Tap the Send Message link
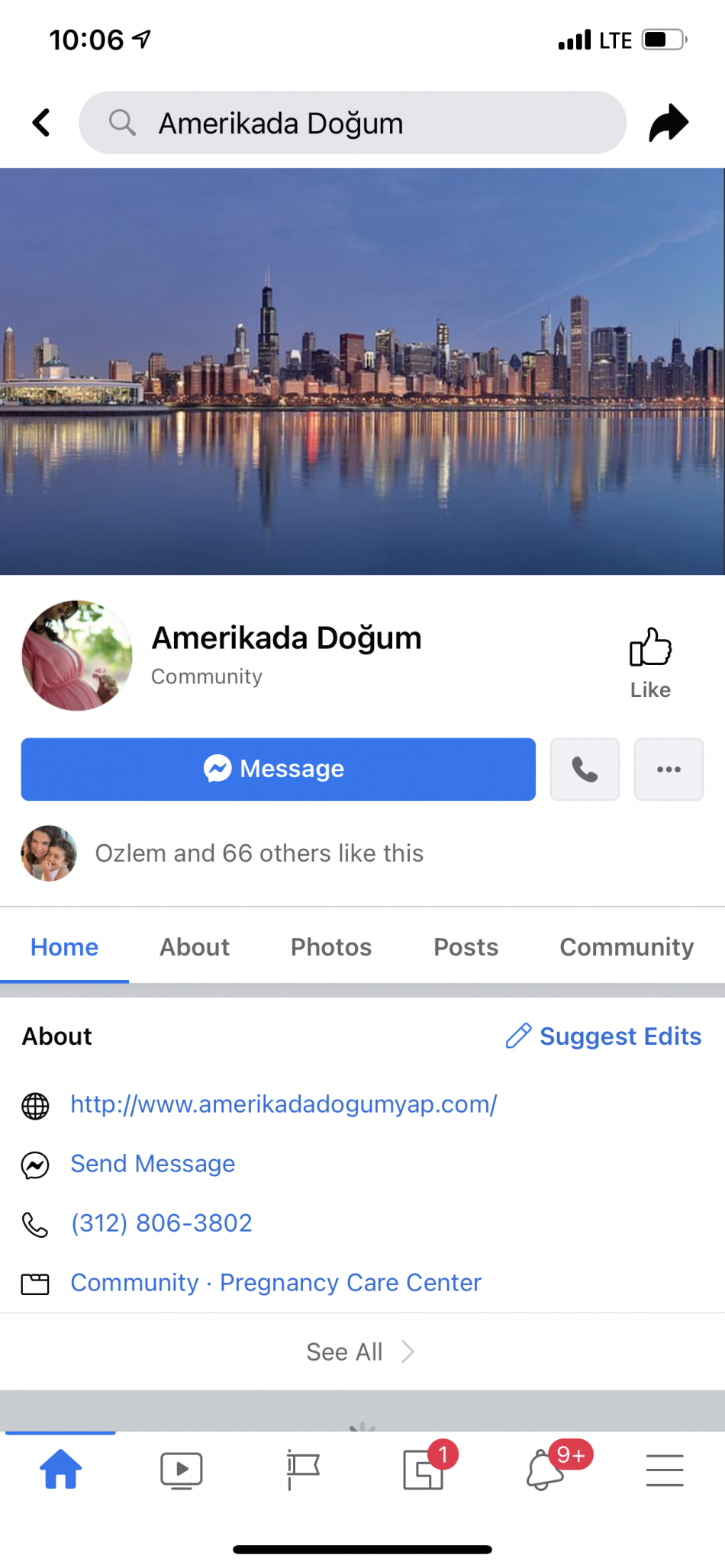This screenshot has height=1568, width=725. click(153, 1163)
